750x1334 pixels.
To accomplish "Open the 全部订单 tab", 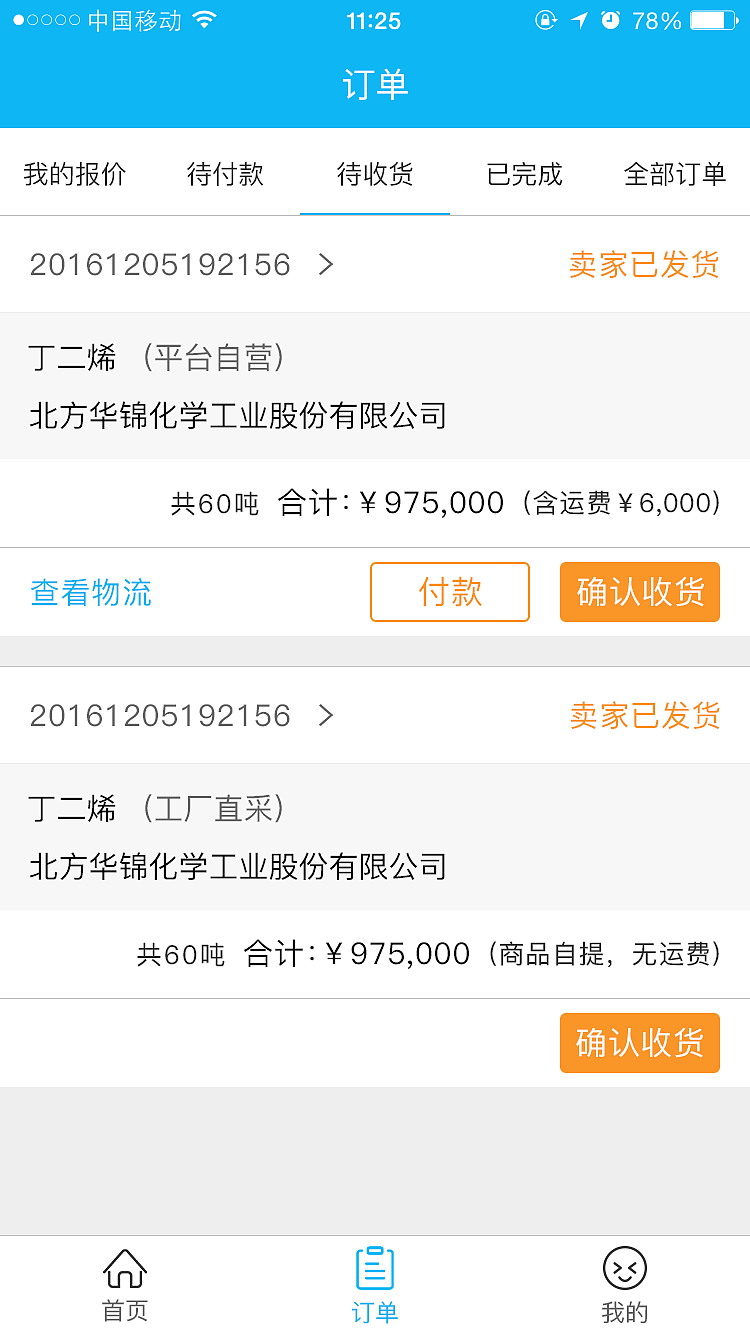I will pos(674,174).
